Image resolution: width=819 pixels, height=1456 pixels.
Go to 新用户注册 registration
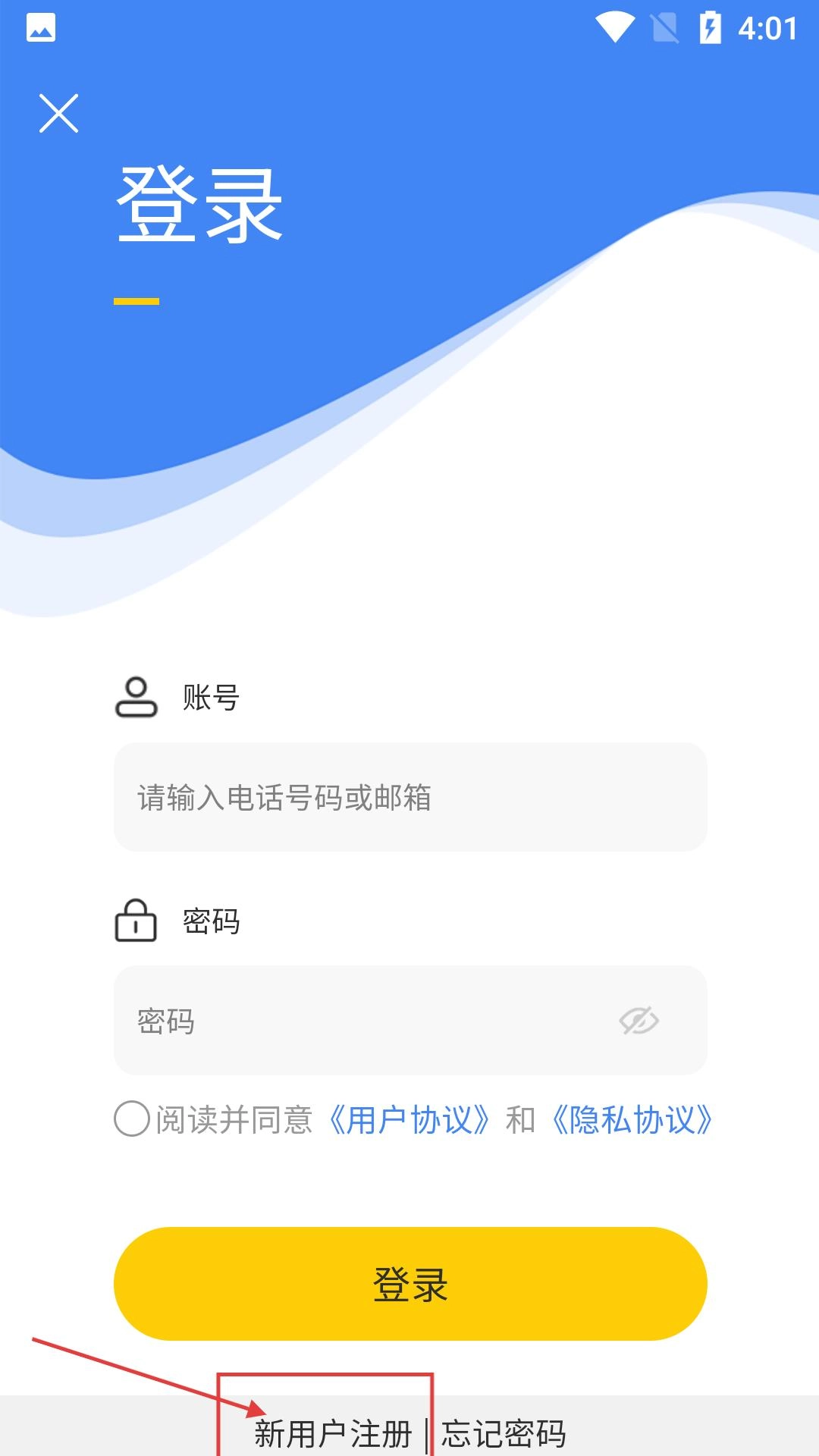click(x=332, y=1433)
